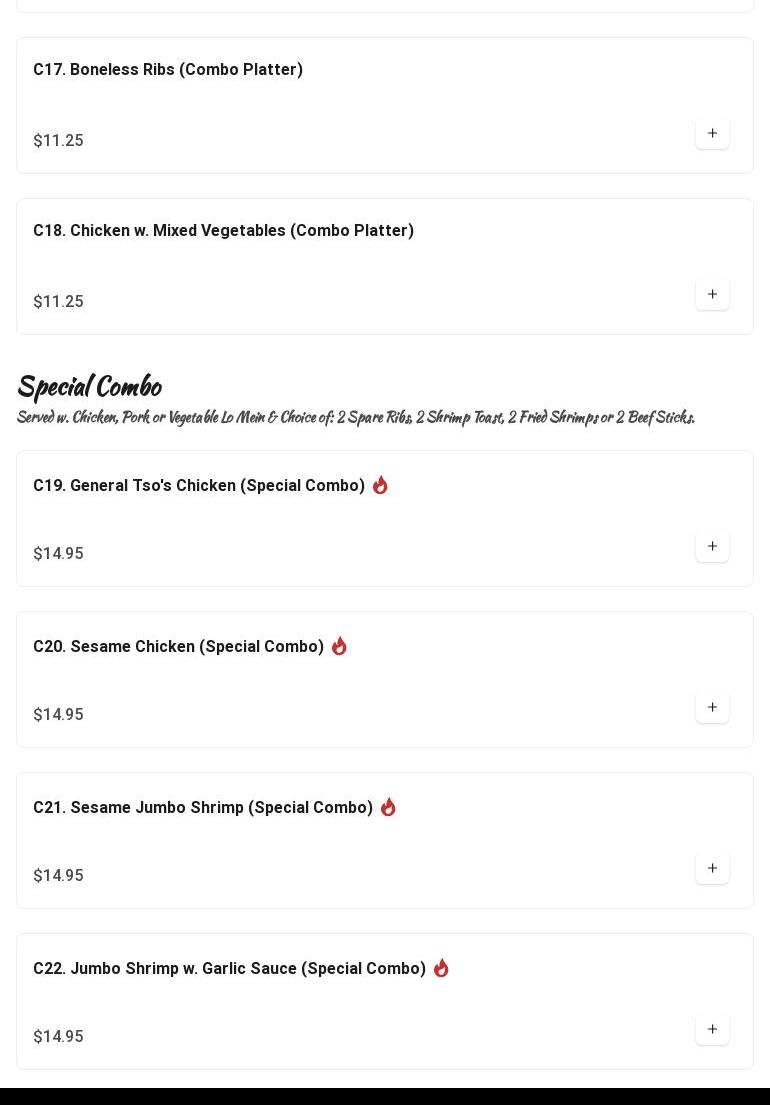Add C17 Boneless Ribs to the order
This screenshot has width=770, height=1105.
click(x=712, y=133)
